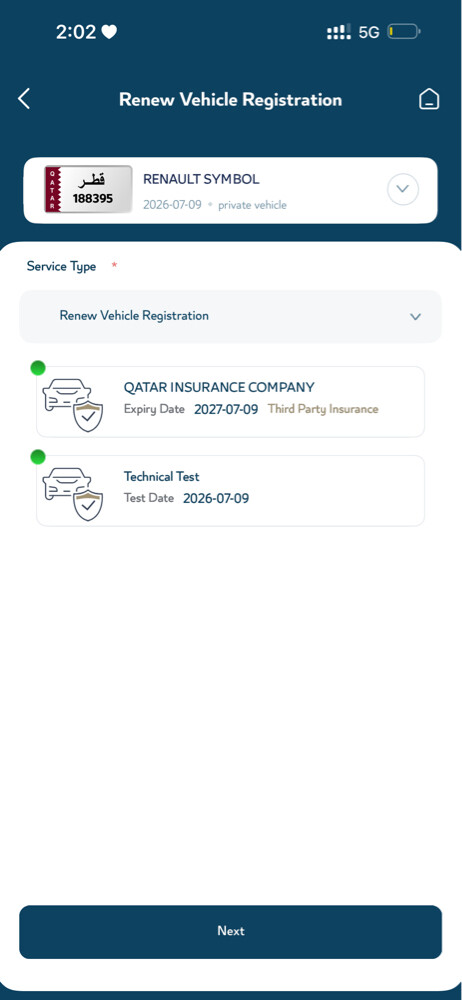Open the Service Type dropdown
The height and width of the screenshot is (1000, 462).
click(x=230, y=316)
